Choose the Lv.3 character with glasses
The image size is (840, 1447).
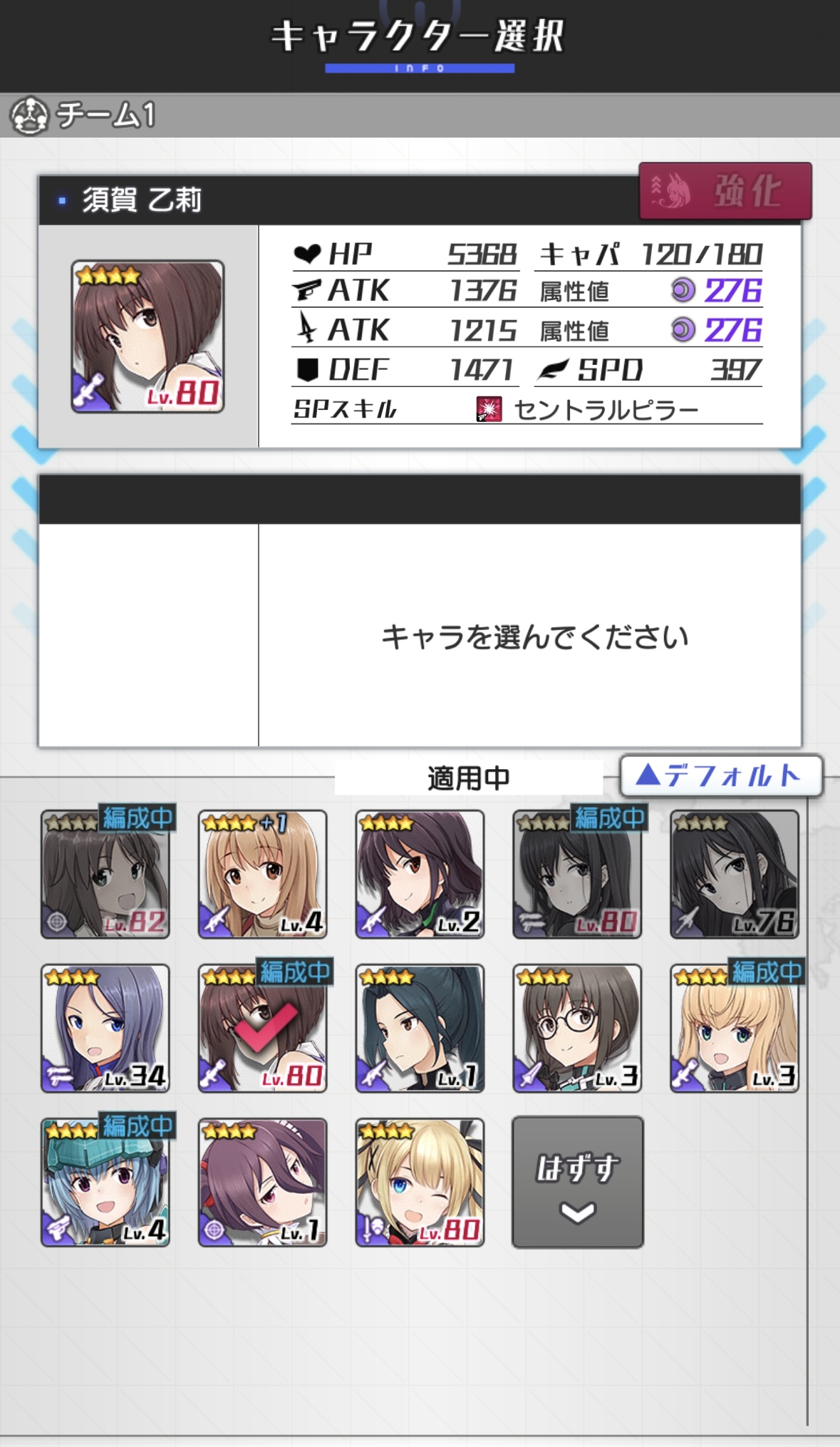click(577, 1028)
